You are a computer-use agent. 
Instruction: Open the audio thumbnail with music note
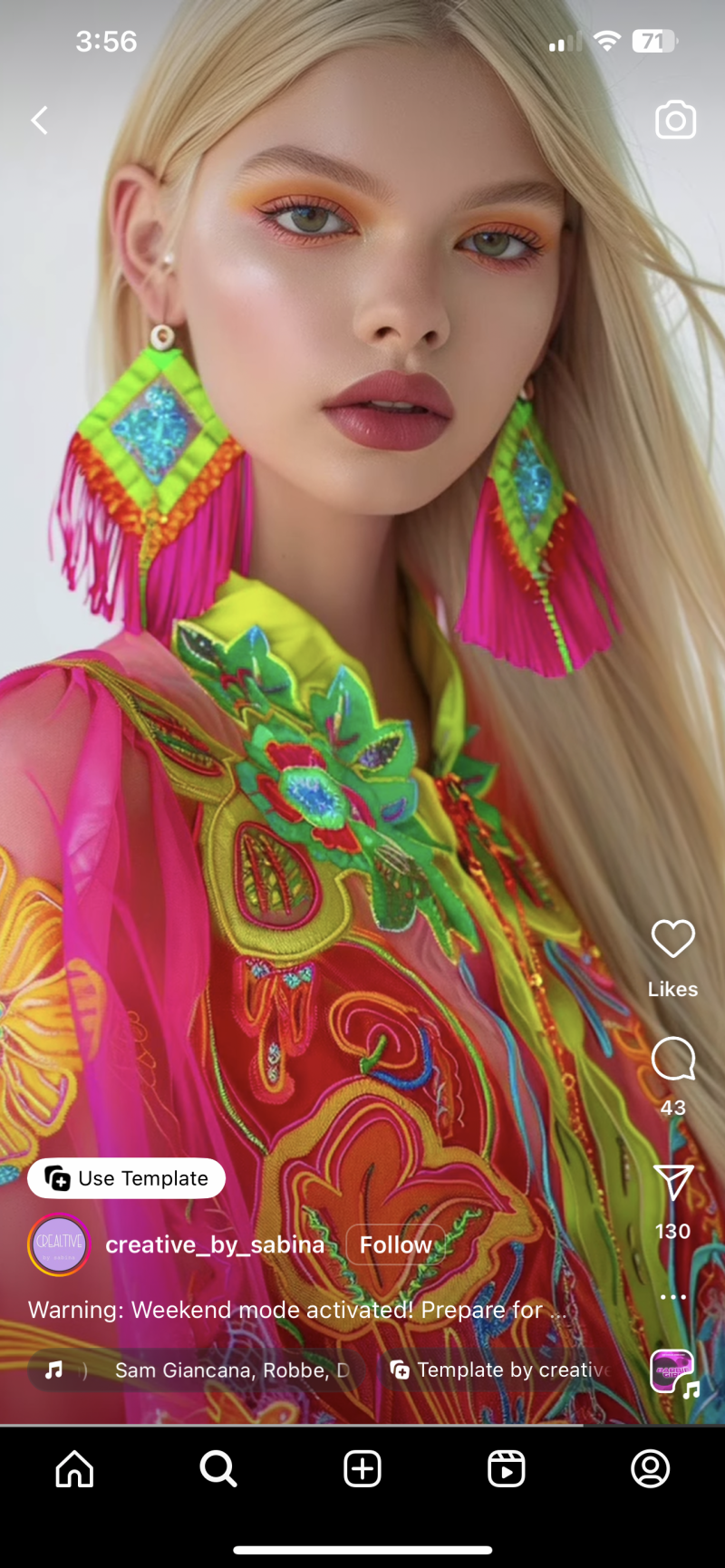click(x=672, y=1371)
